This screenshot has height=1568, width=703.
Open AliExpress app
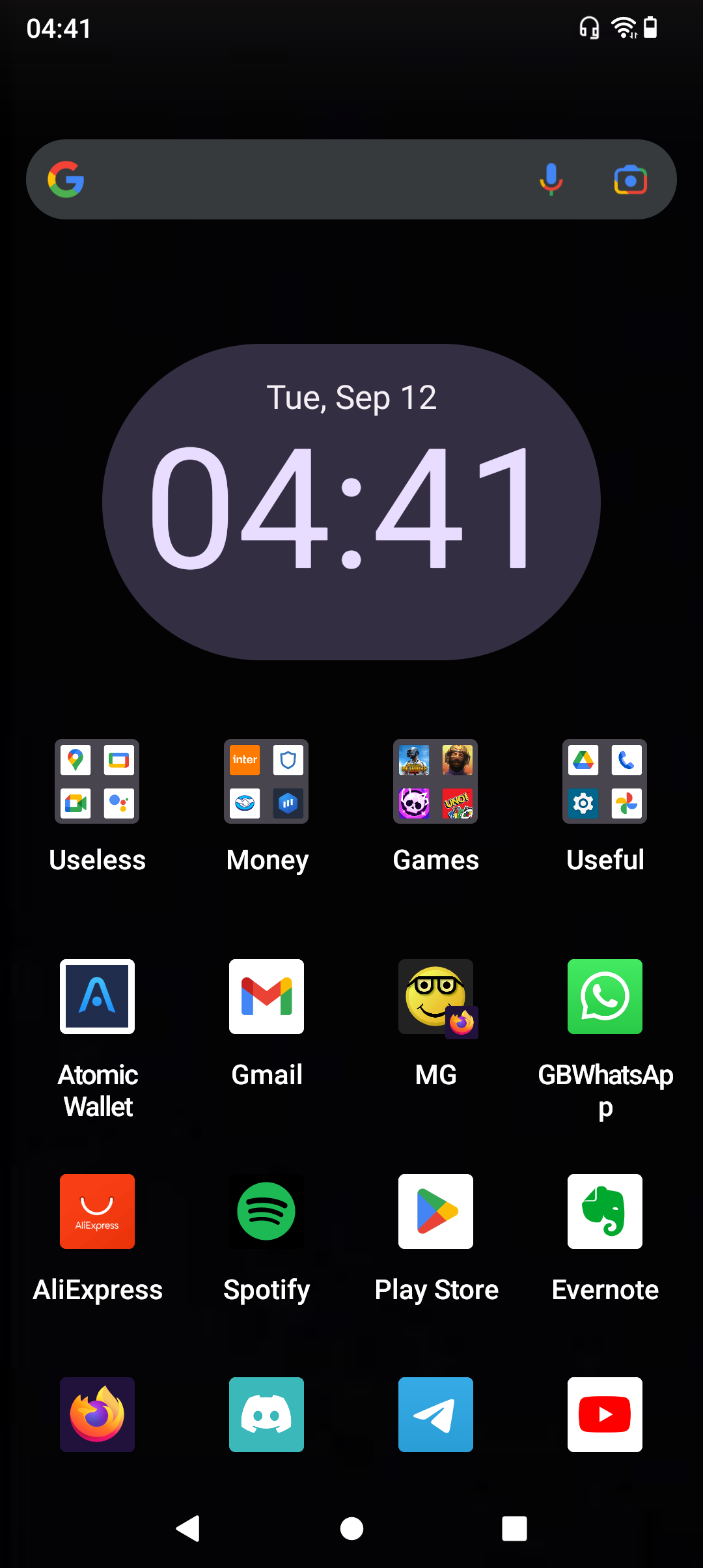coord(97,1211)
